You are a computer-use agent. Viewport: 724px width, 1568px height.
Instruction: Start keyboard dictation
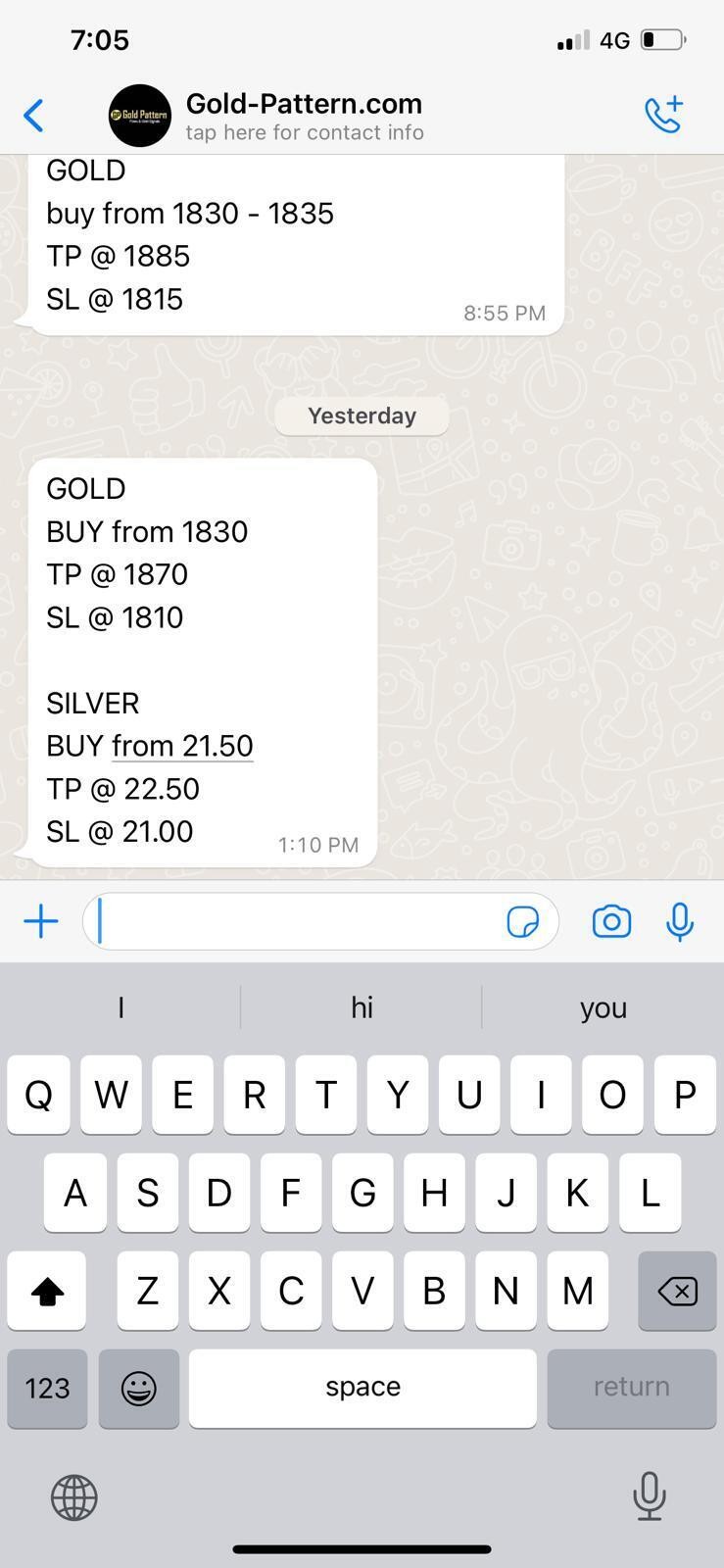coord(649,1495)
